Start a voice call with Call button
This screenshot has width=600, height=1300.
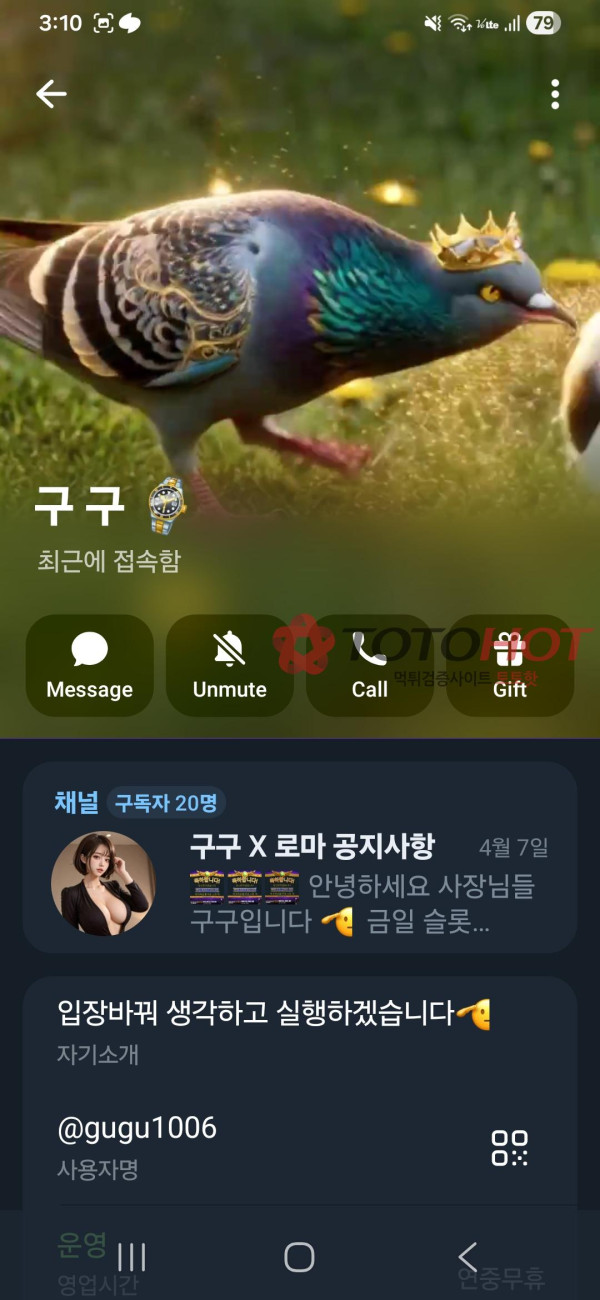[370, 666]
